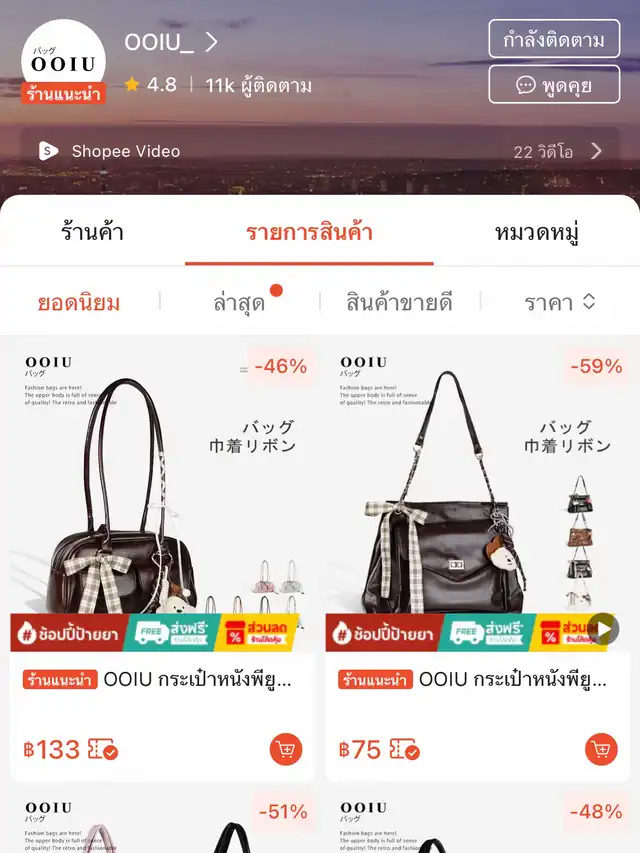Open the ฿133 OOIU bag product card
The height and width of the screenshot is (853, 640).
160,520
